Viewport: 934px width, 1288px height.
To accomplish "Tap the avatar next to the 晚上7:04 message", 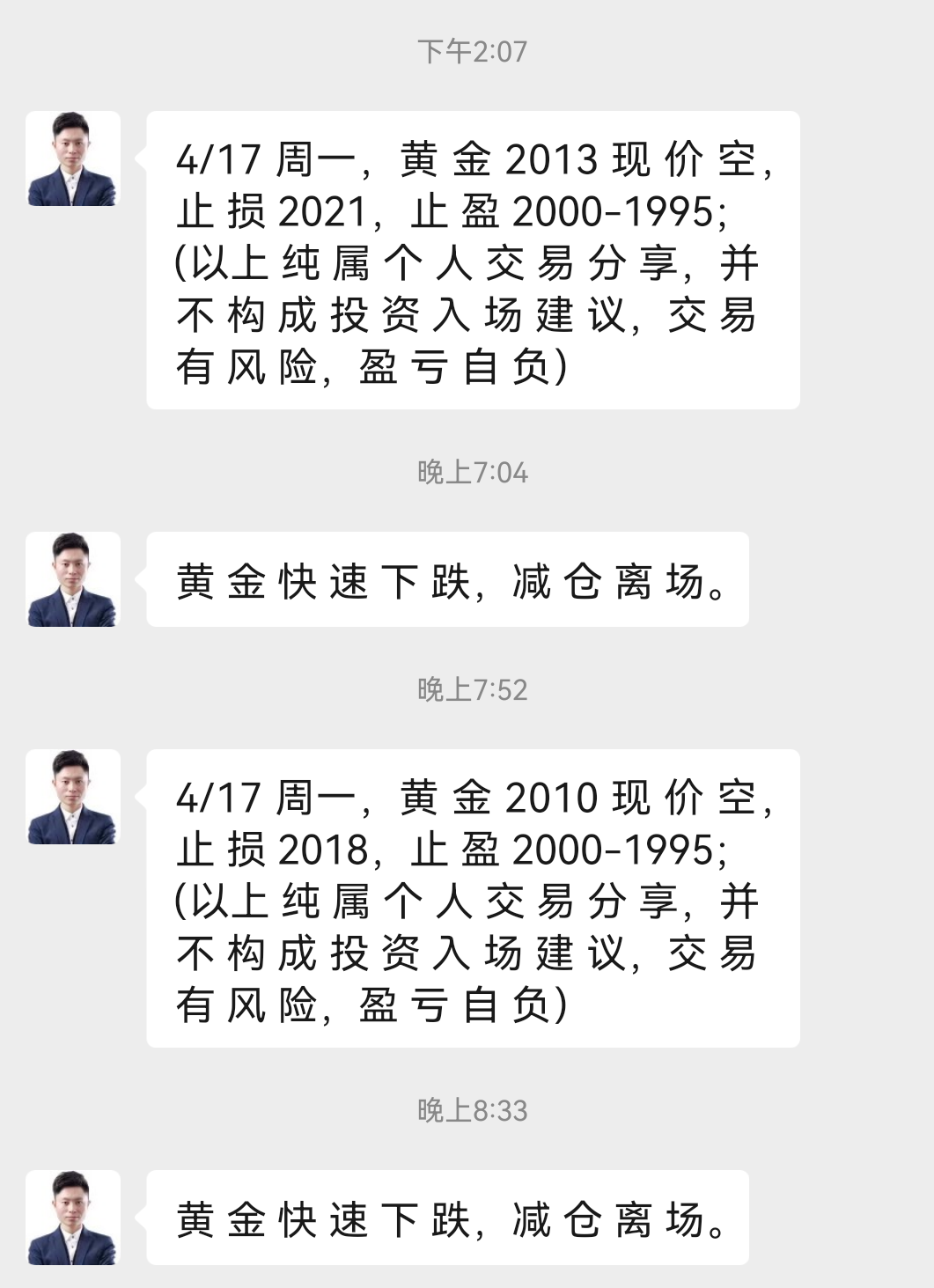I will pyautogui.click(x=72, y=579).
